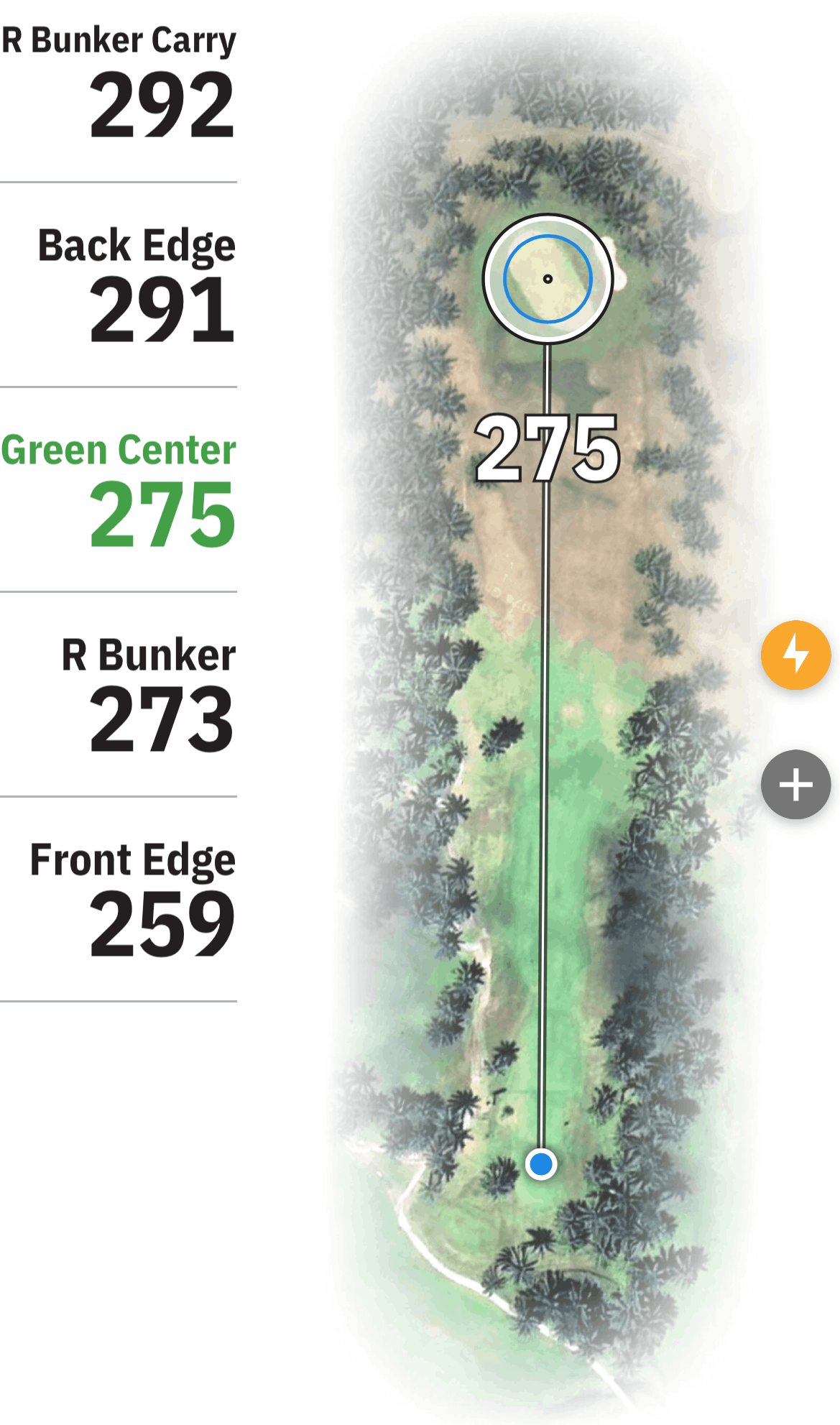Select the circular target marker on the green
840x1425 pixels.
click(x=548, y=279)
